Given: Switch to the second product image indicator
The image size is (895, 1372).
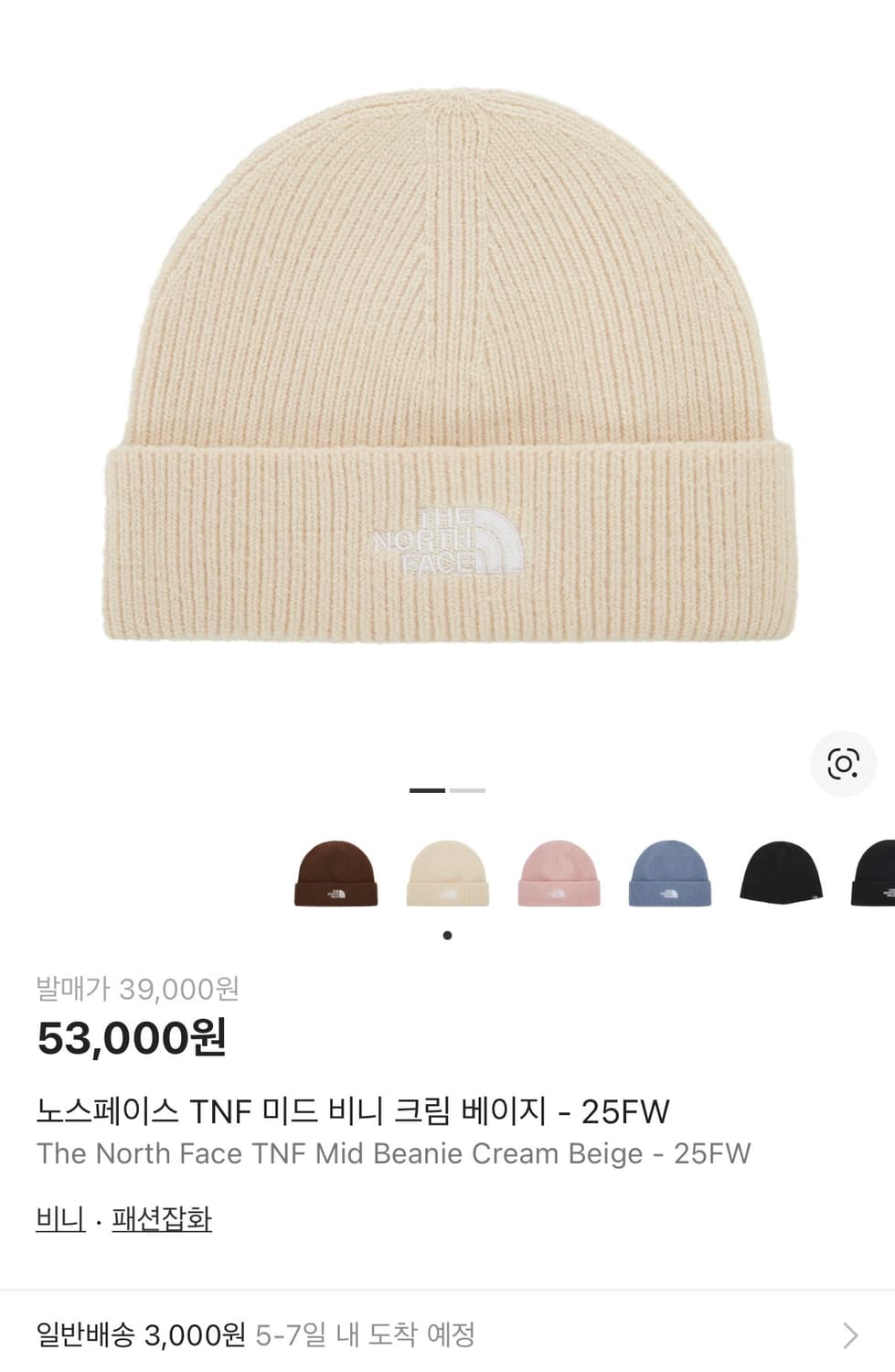Looking at the screenshot, I should pos(467,788).
